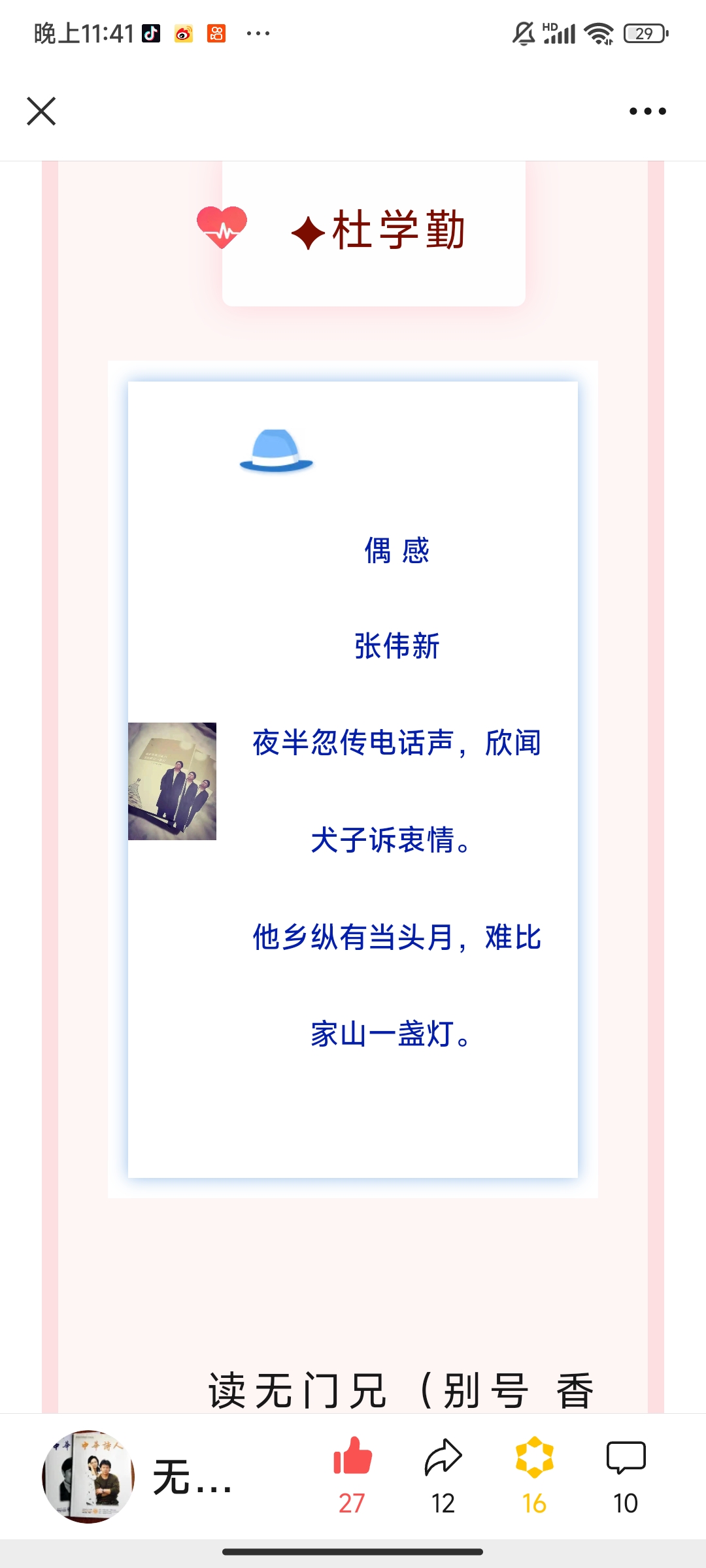Open the author's profile avatar
The image size is (706, 1568).
point(88,1477)
